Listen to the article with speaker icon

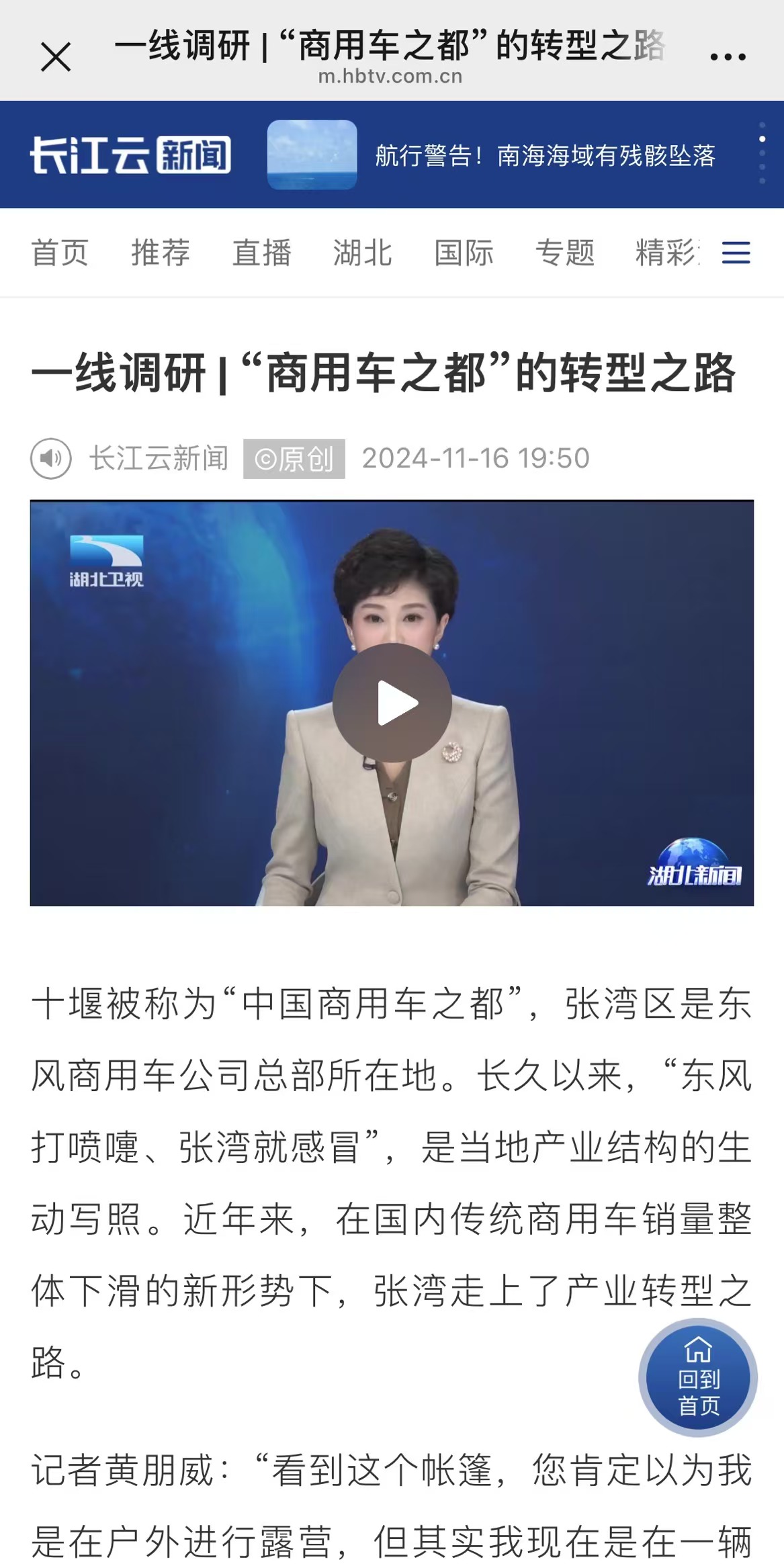51,458
